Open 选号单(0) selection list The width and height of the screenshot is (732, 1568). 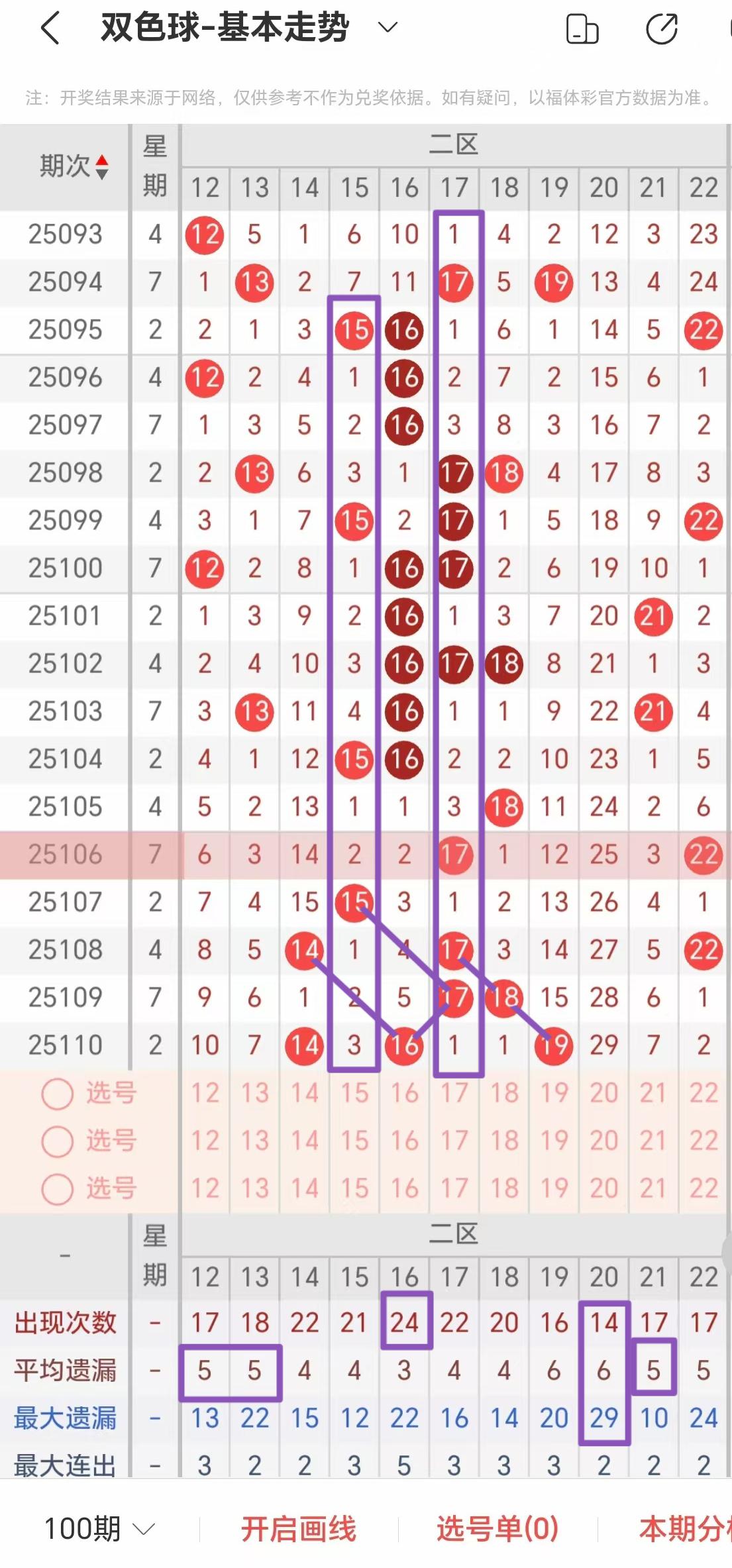coord(497,1528)
